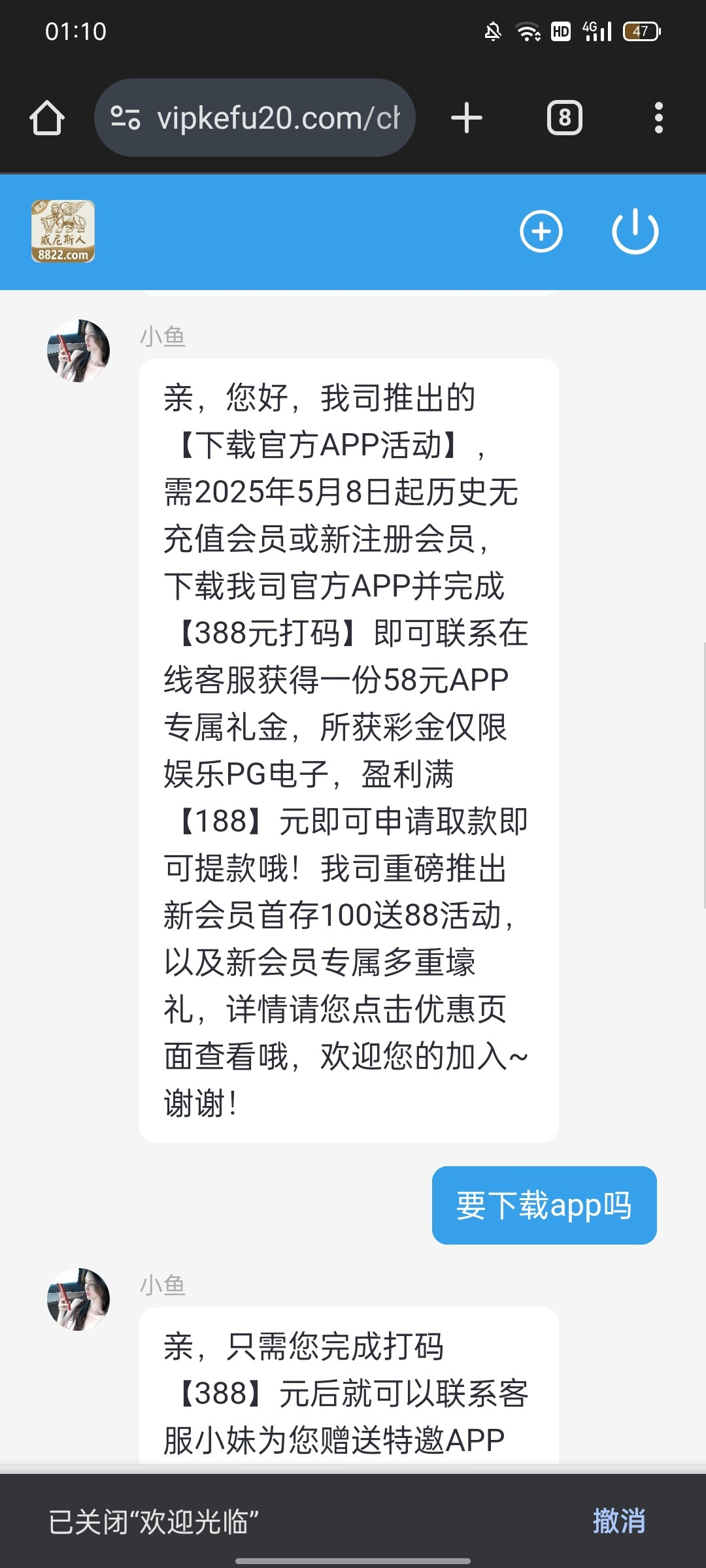Screen dimensions: 706x1568
Task: Tap the bottom navigation gesture bar
Action: pos(353,1560)
